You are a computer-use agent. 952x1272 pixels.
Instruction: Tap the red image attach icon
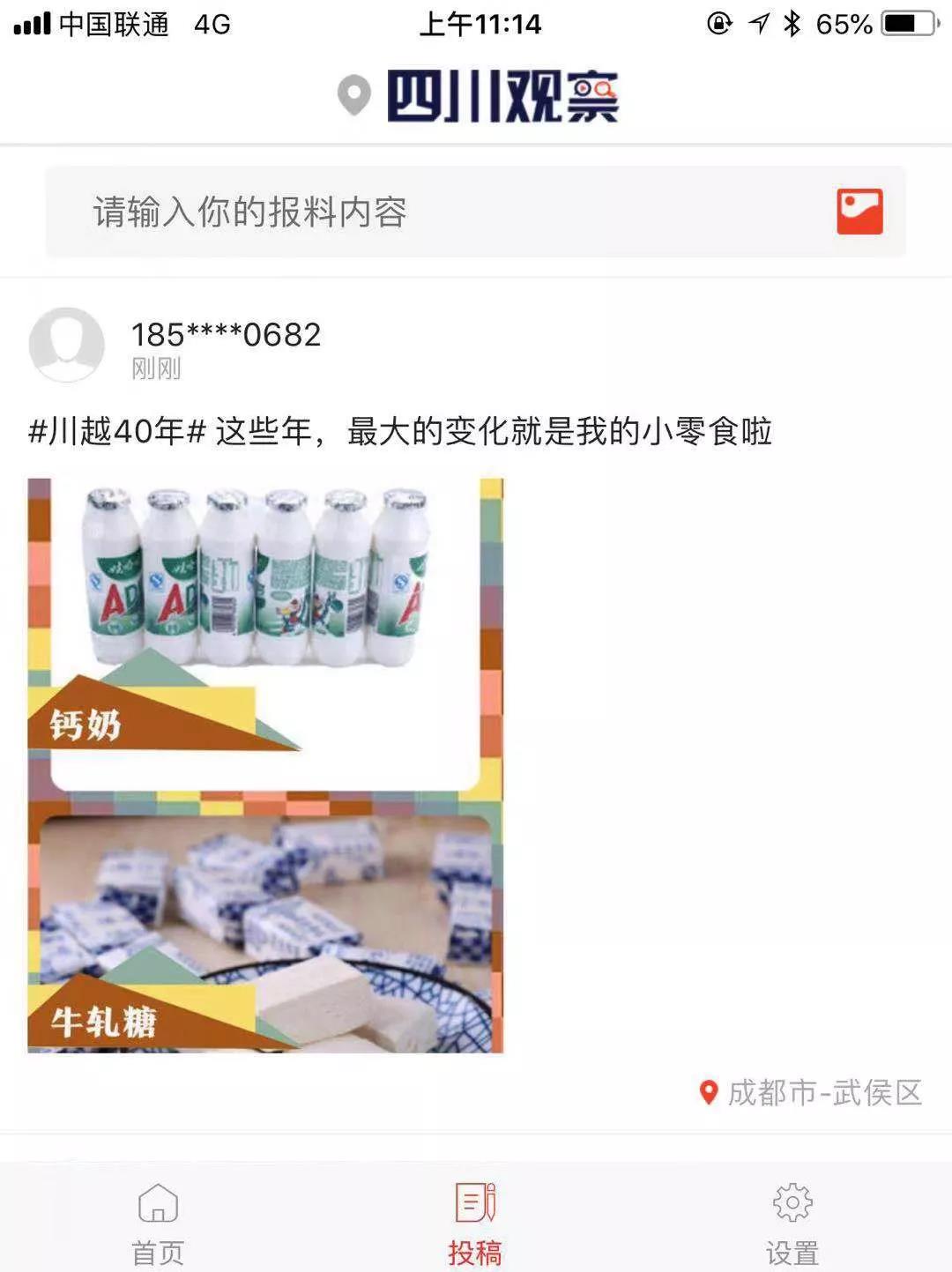(859, 212)
